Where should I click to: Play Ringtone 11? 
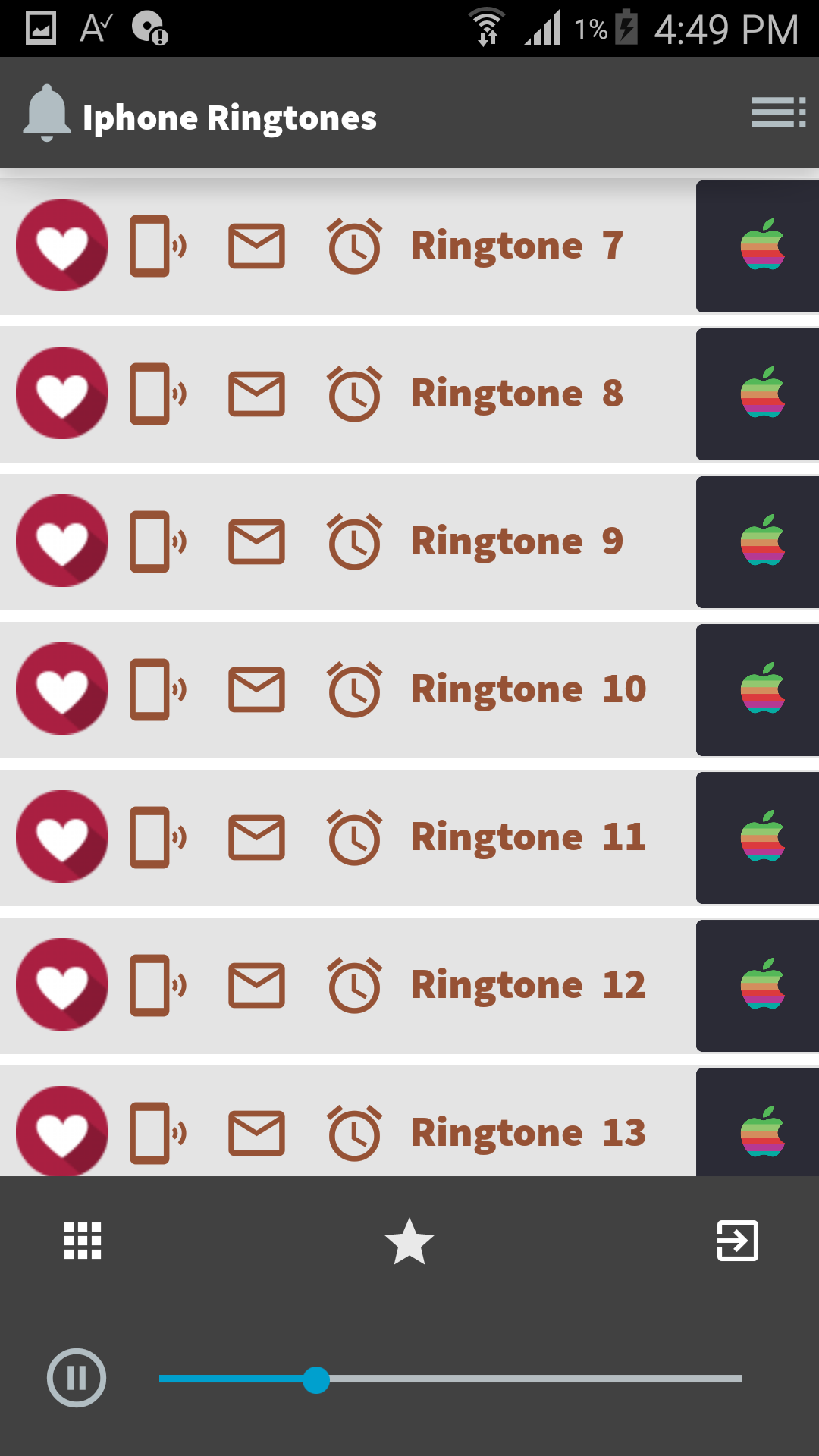(x=528, y=836)
